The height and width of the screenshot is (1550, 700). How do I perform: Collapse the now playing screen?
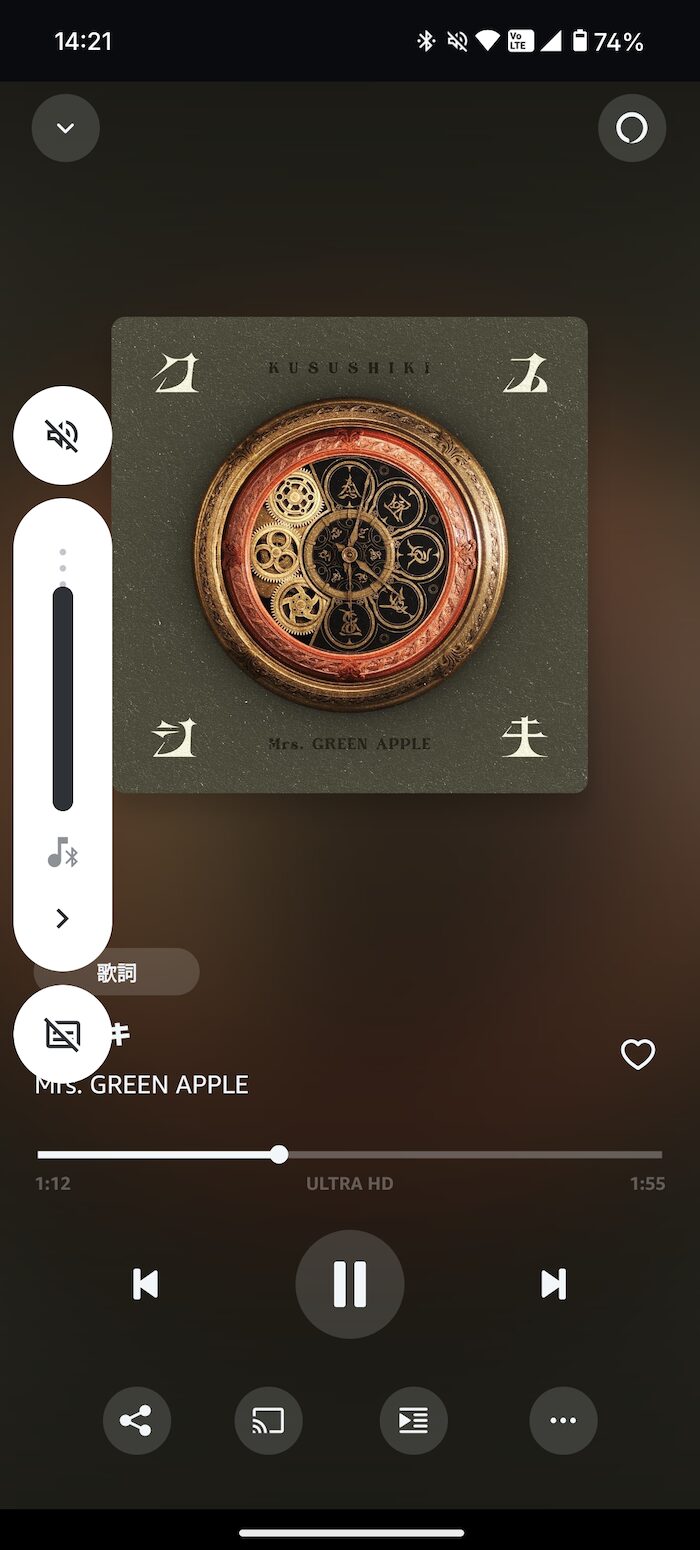click(66, 128)
